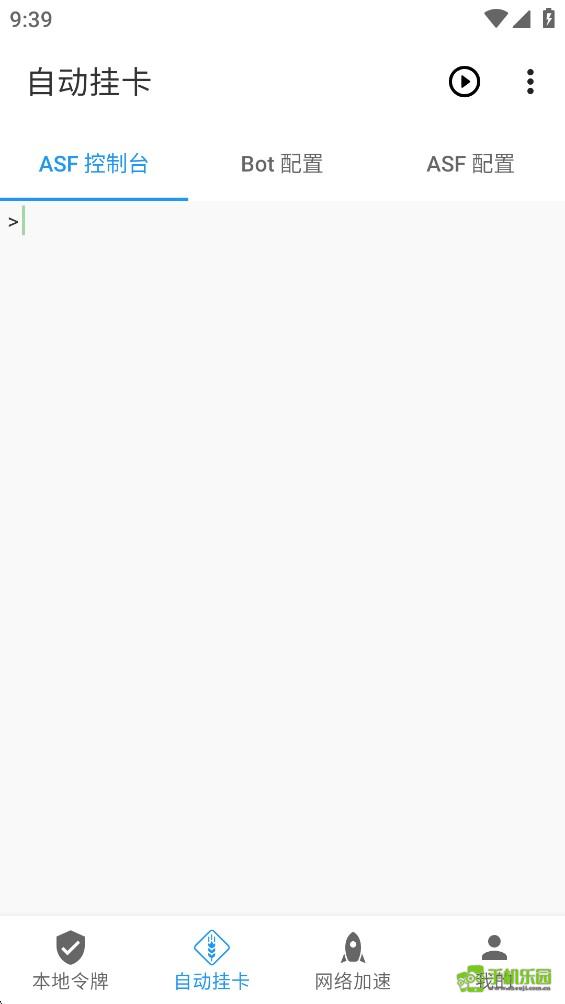Screen dimensions: 565x1004
Task: Start ASF with the play icon
Action: point(464,82)
